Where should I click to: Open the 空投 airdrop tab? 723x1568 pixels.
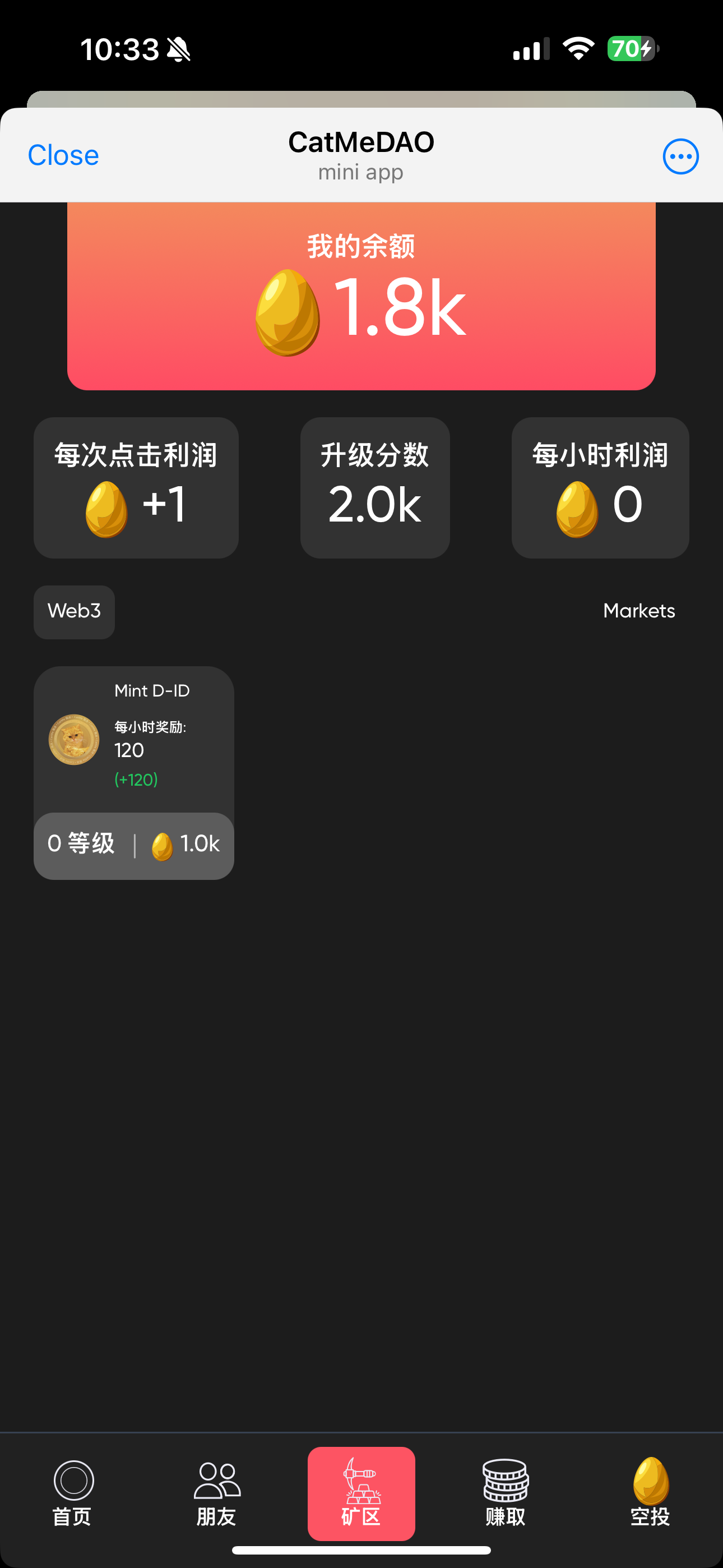650,1492
